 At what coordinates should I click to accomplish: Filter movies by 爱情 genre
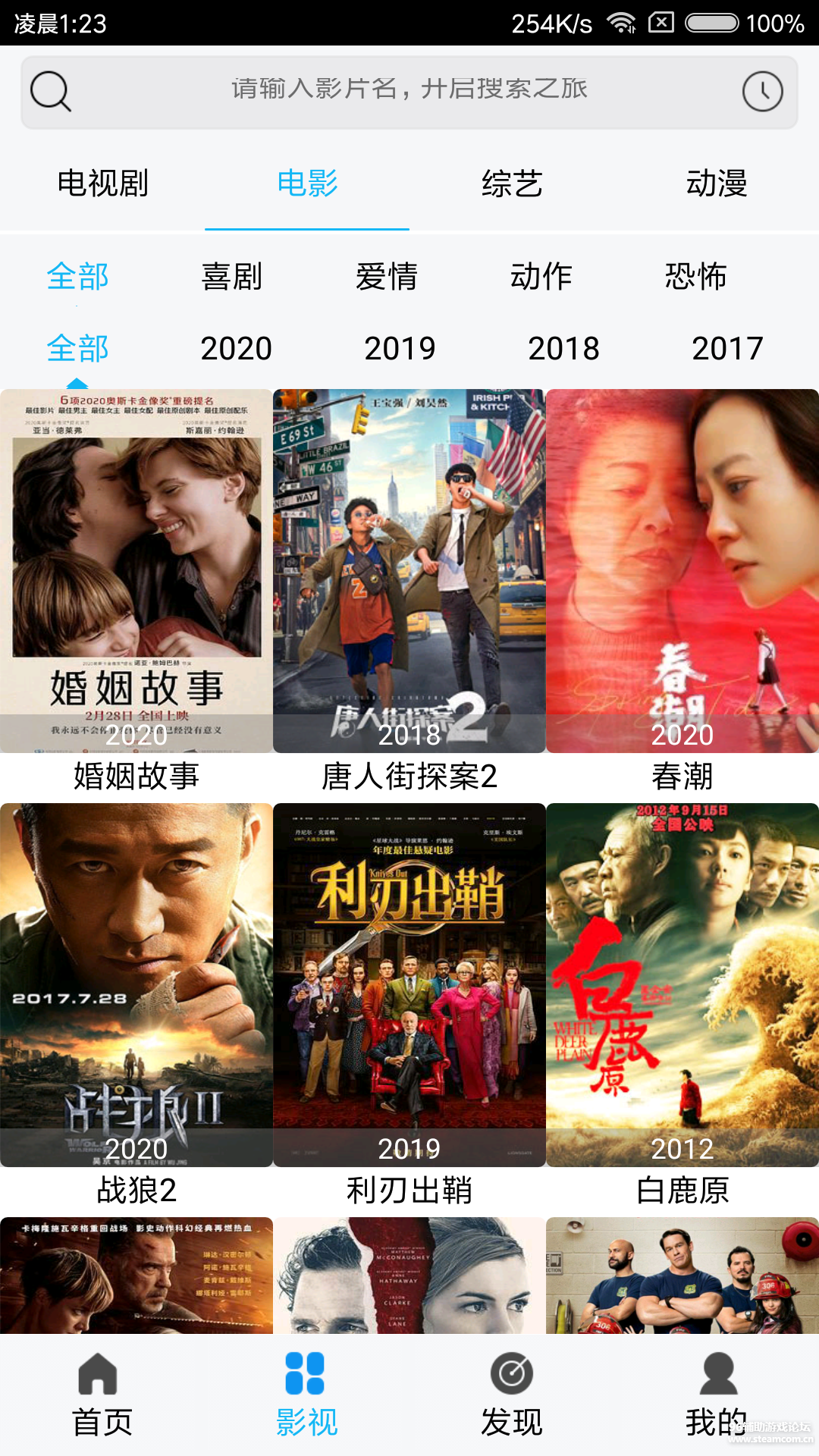coord(387,277)
